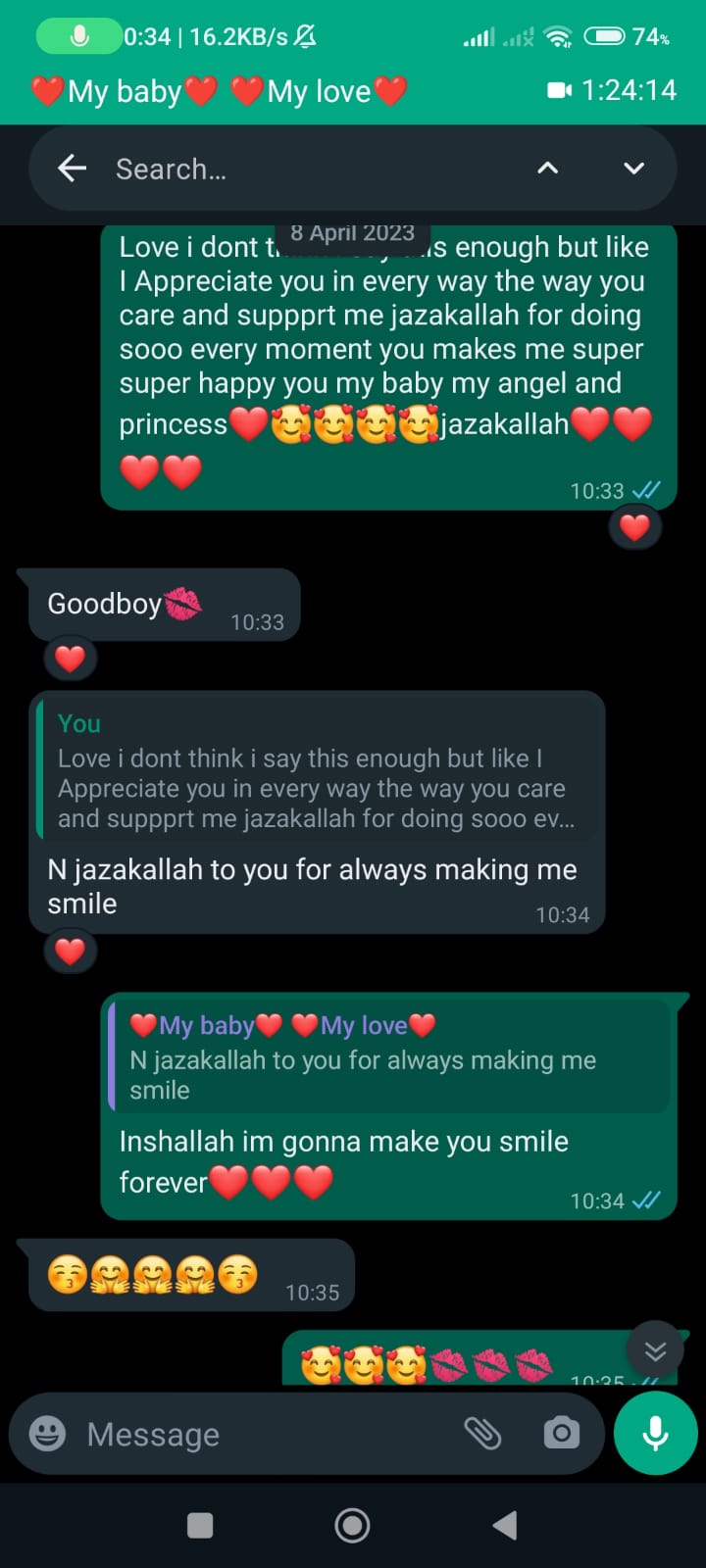Go back with the system navigation button

[x=505, y=1525]
